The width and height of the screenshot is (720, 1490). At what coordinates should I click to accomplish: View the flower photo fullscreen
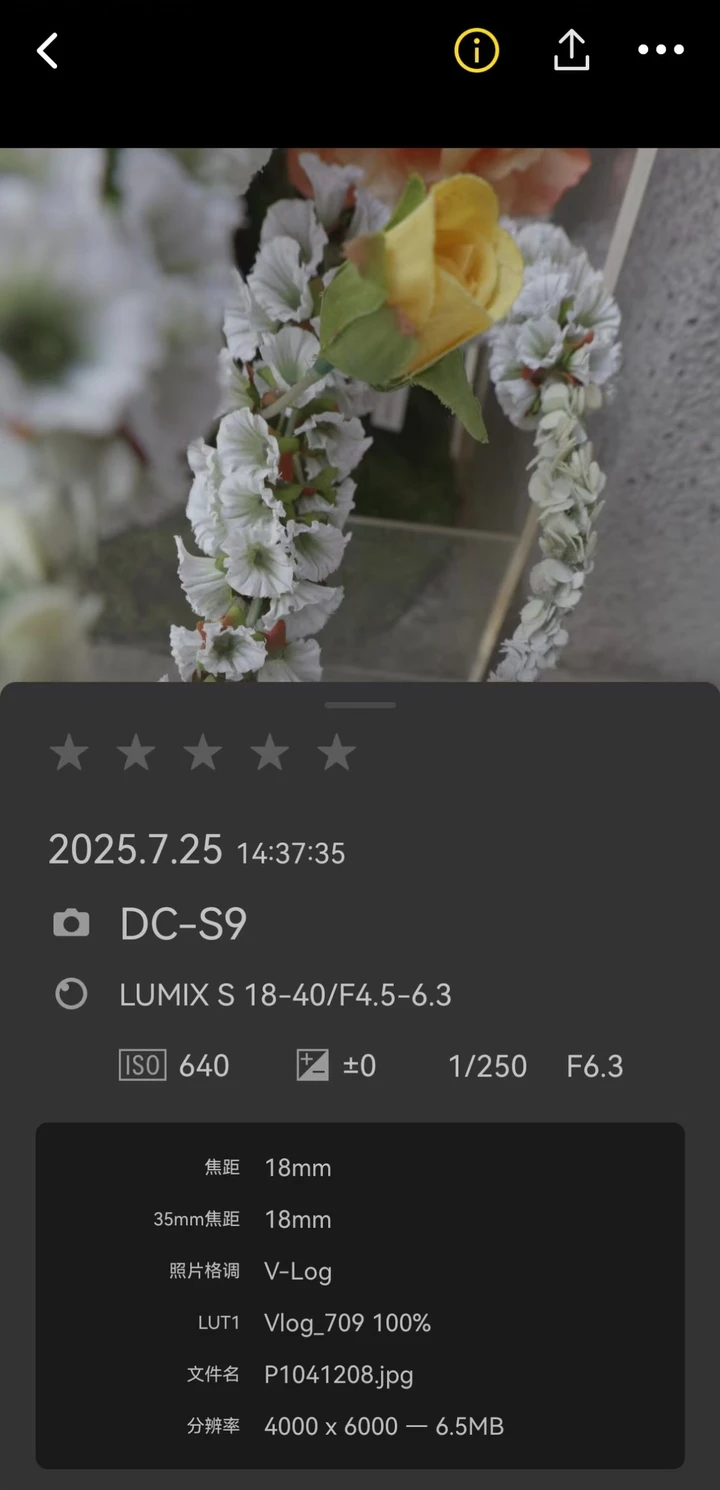click(360, 415)
